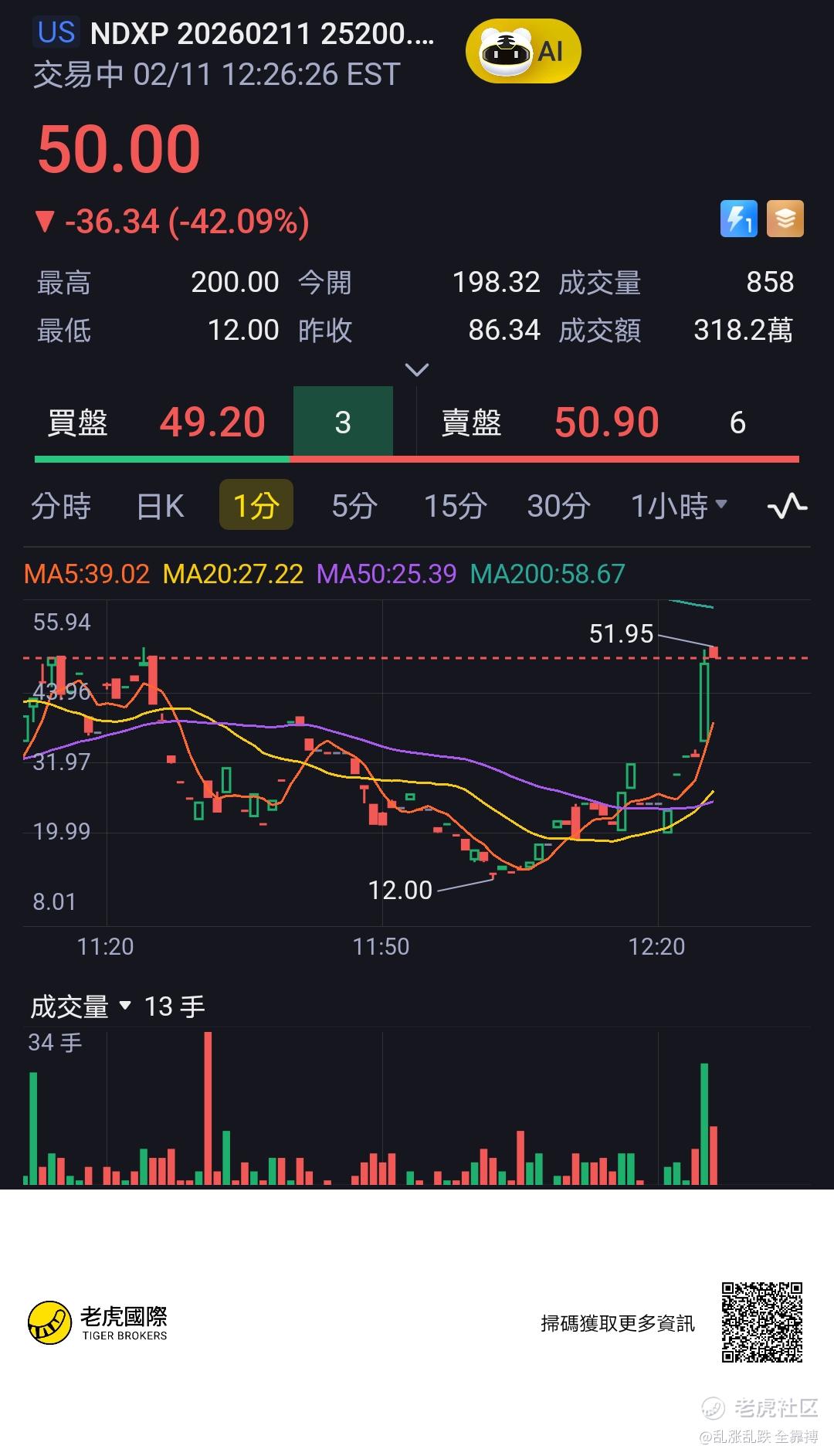
Task: Expand more quote details with the chevron
Action: coord(417,370)
